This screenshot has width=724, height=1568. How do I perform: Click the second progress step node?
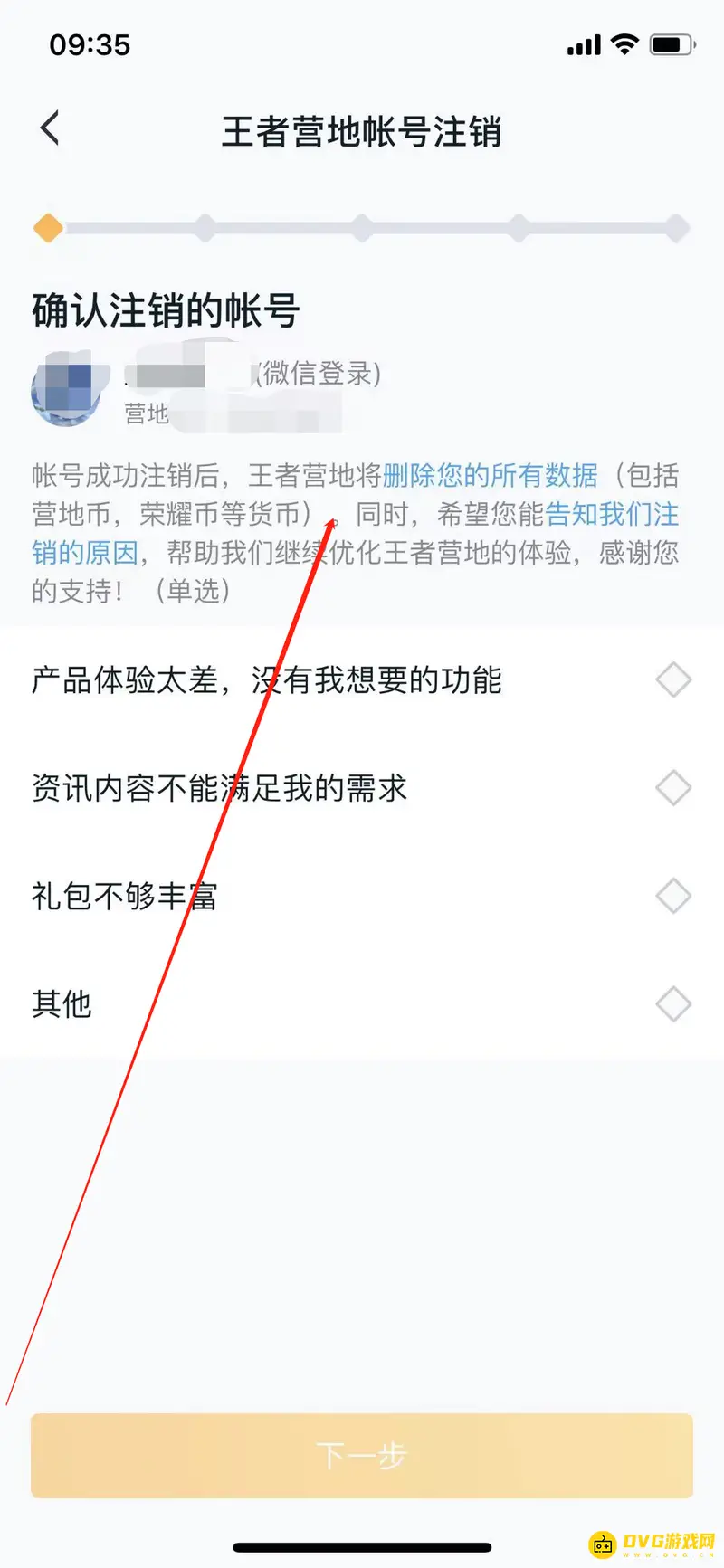click(x=206, y=227)
